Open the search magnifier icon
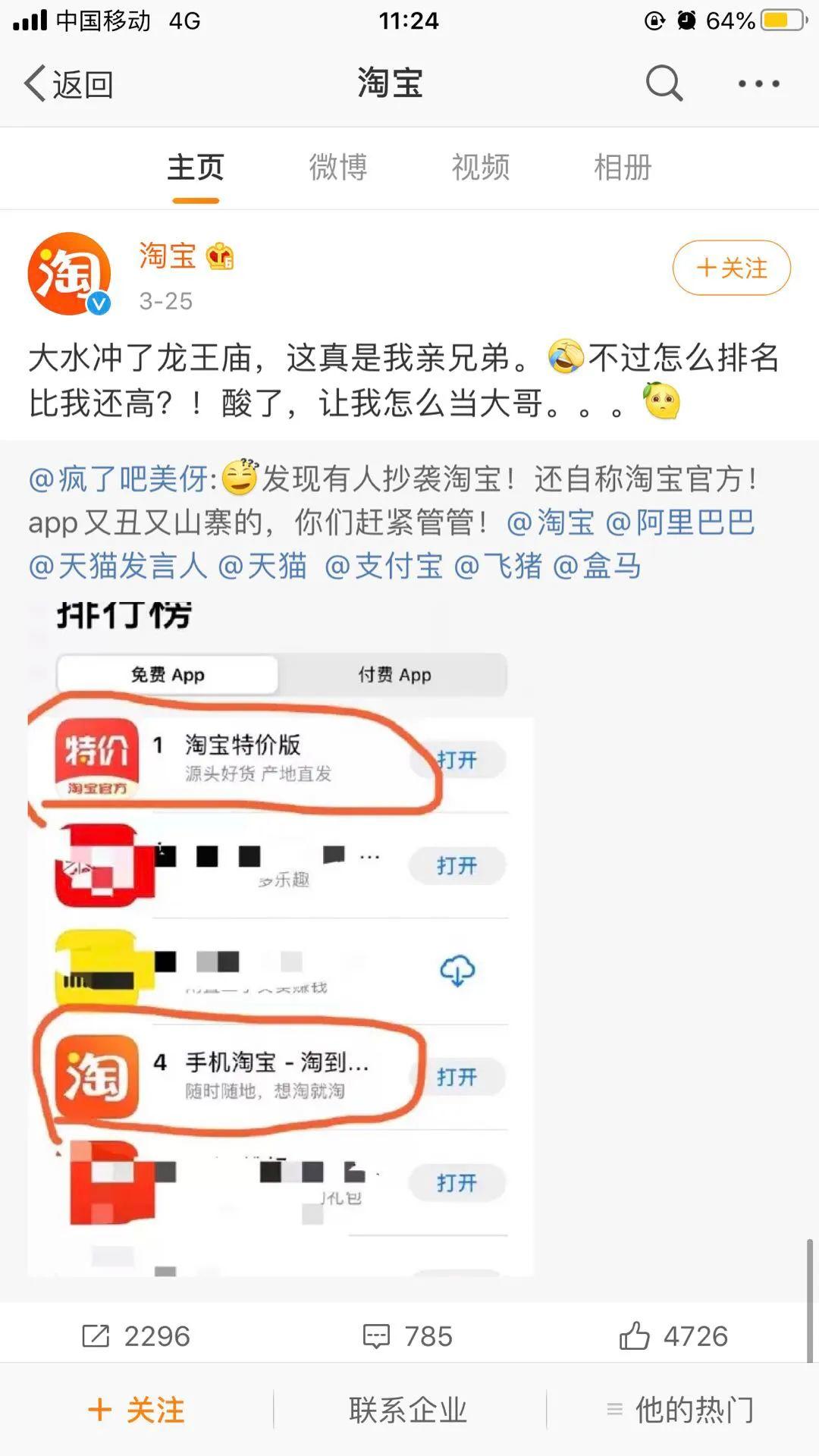 (x=664, y=83)
